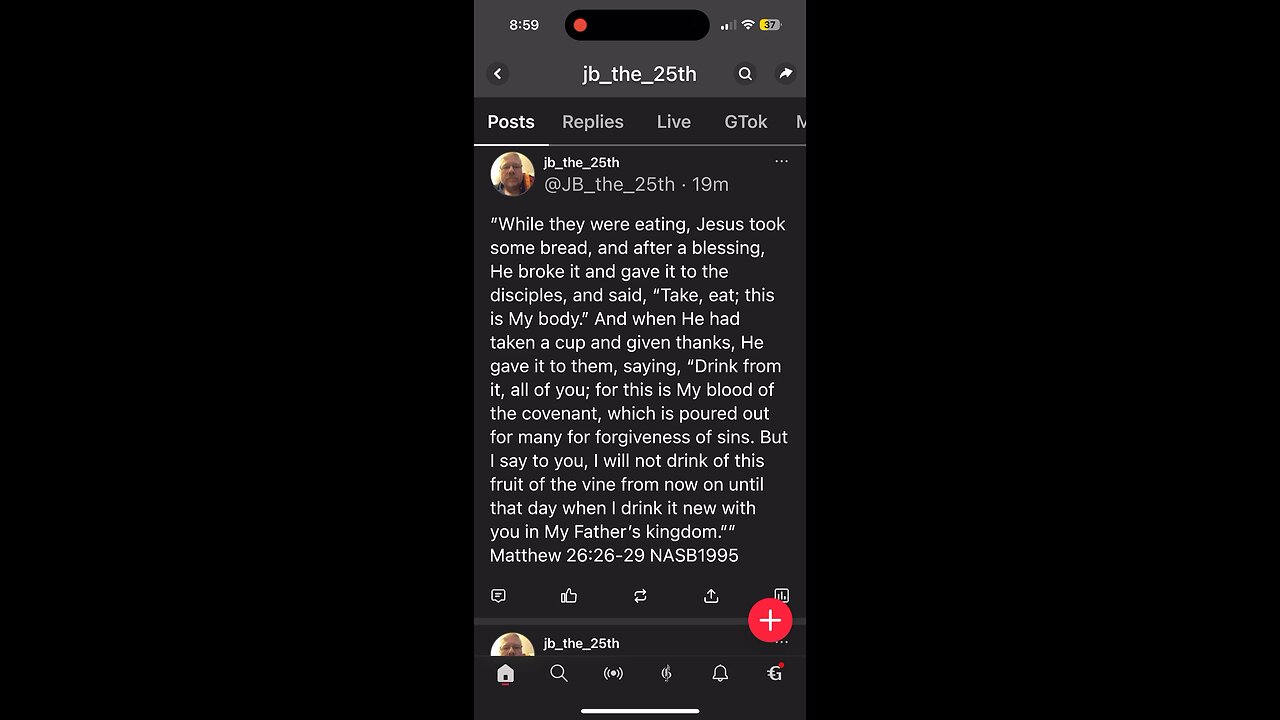Image resolution: width=1280 pixels, height=720 pixels.
Task: Open the GTok tab
Action: (x=745, y=122)
